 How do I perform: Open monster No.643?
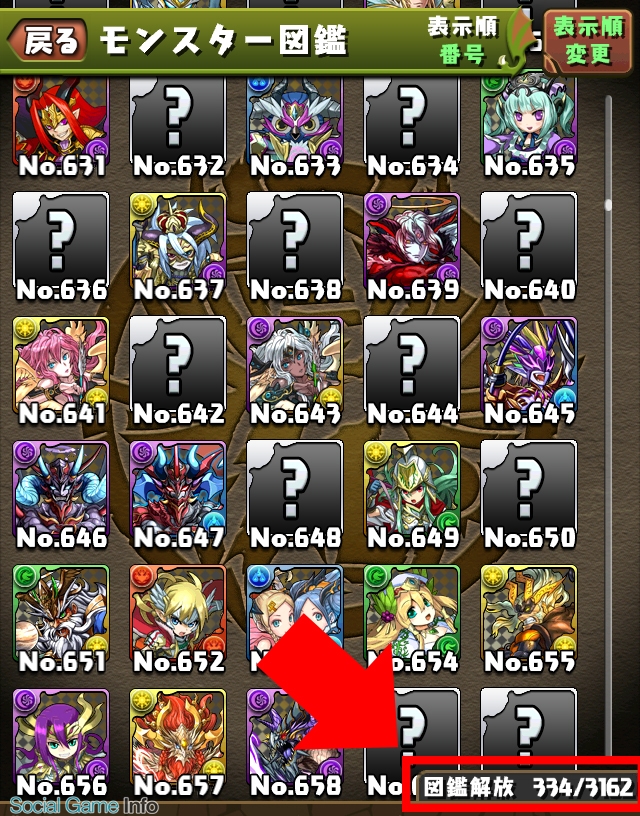tap(294, 365)
